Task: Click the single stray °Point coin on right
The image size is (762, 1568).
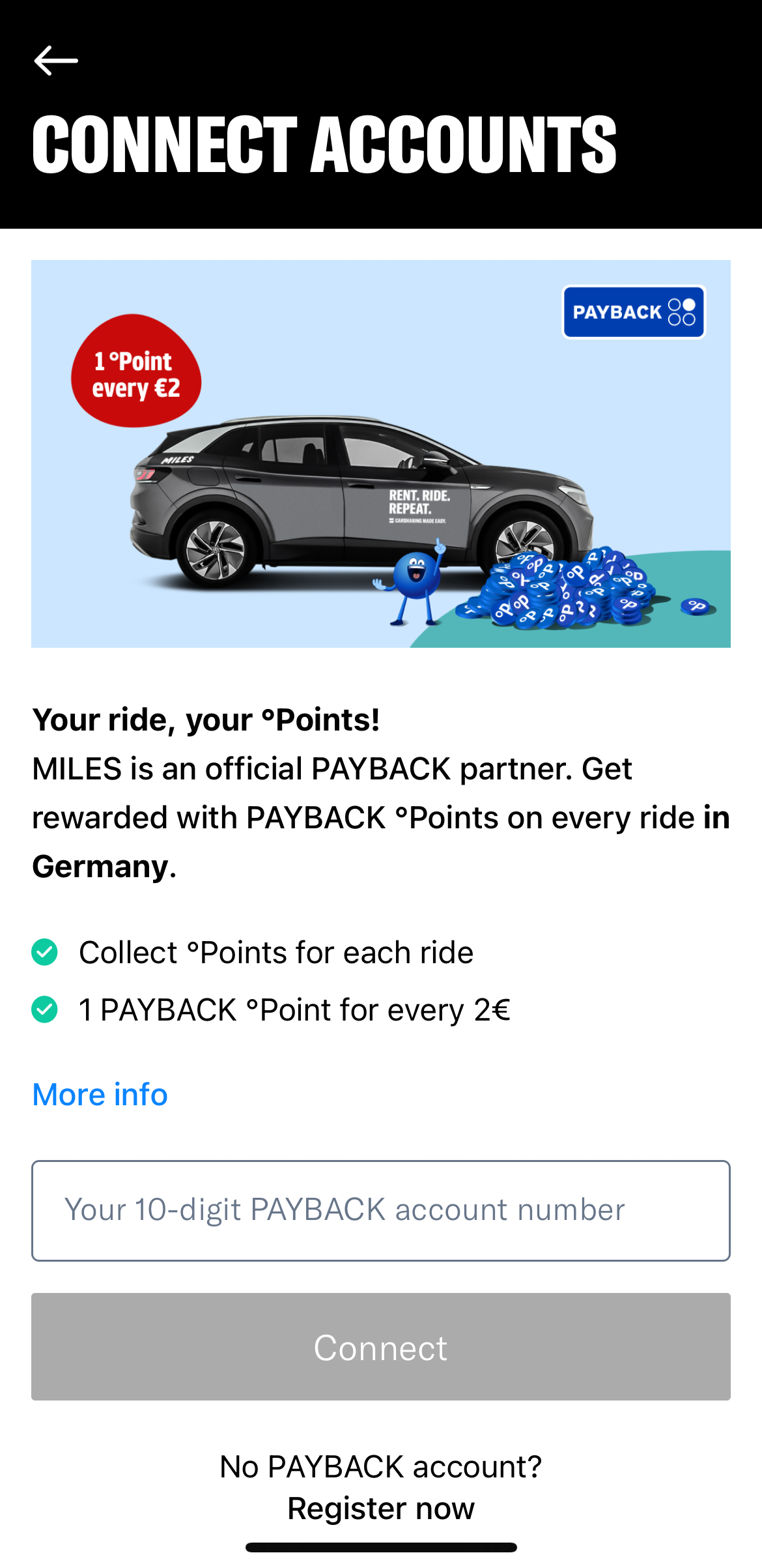Action: pyautogui.click(x=695, y=607)
